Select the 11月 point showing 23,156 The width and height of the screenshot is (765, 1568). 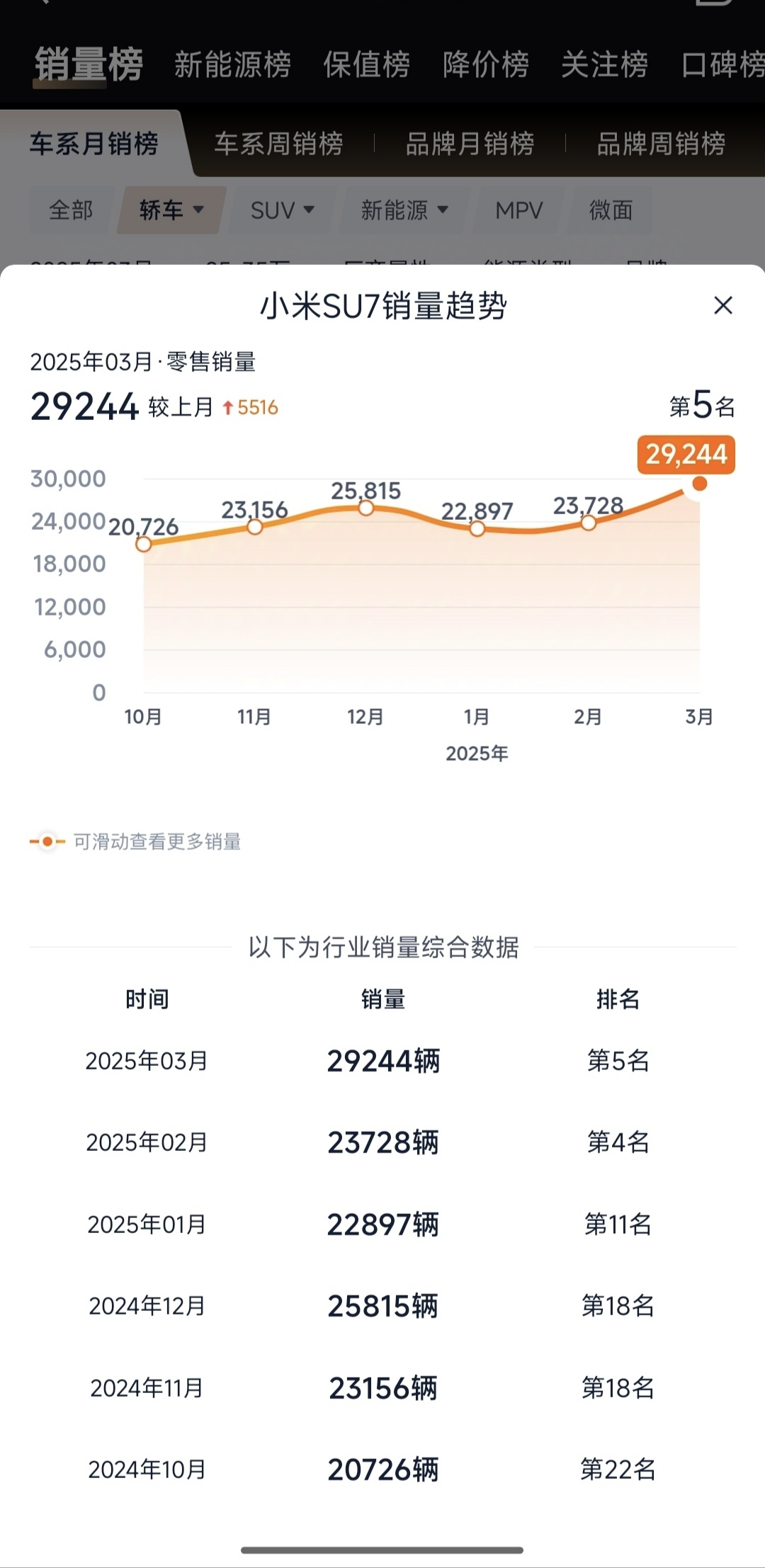[x=255, y=527]
